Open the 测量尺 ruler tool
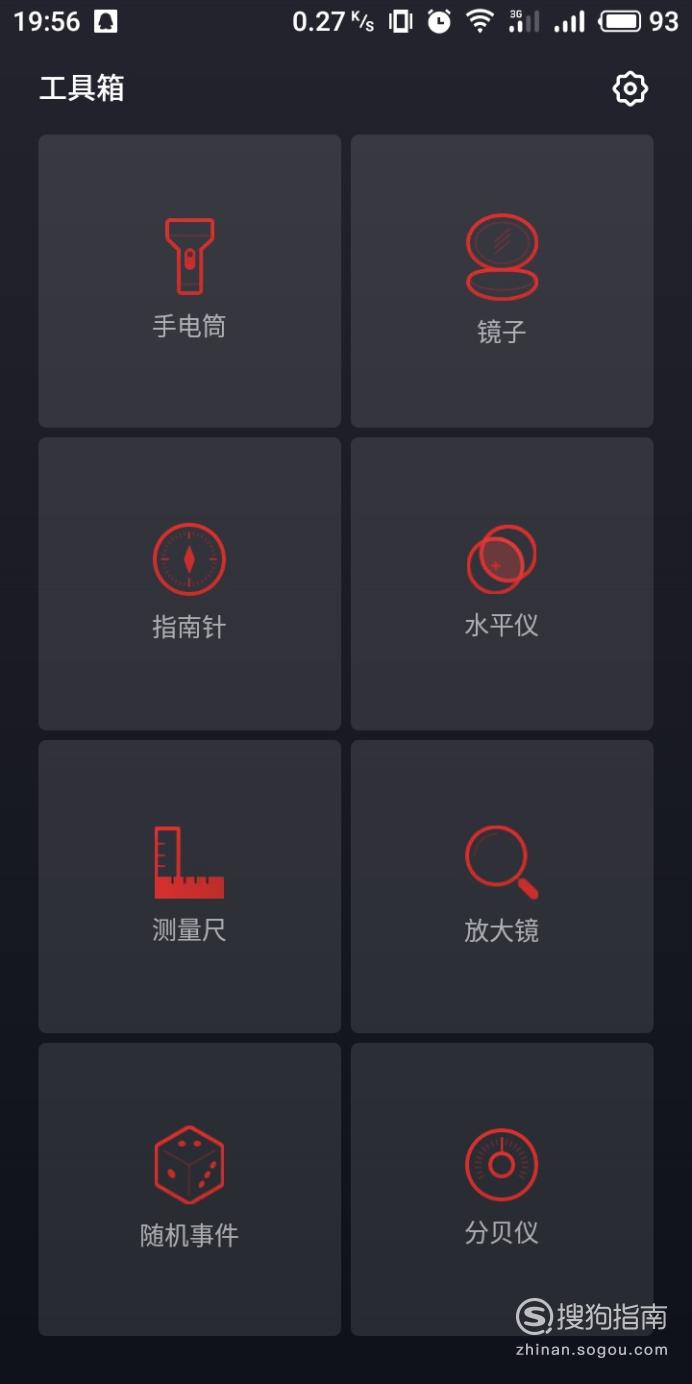The image size is (692, 1384). pos(190,886)
